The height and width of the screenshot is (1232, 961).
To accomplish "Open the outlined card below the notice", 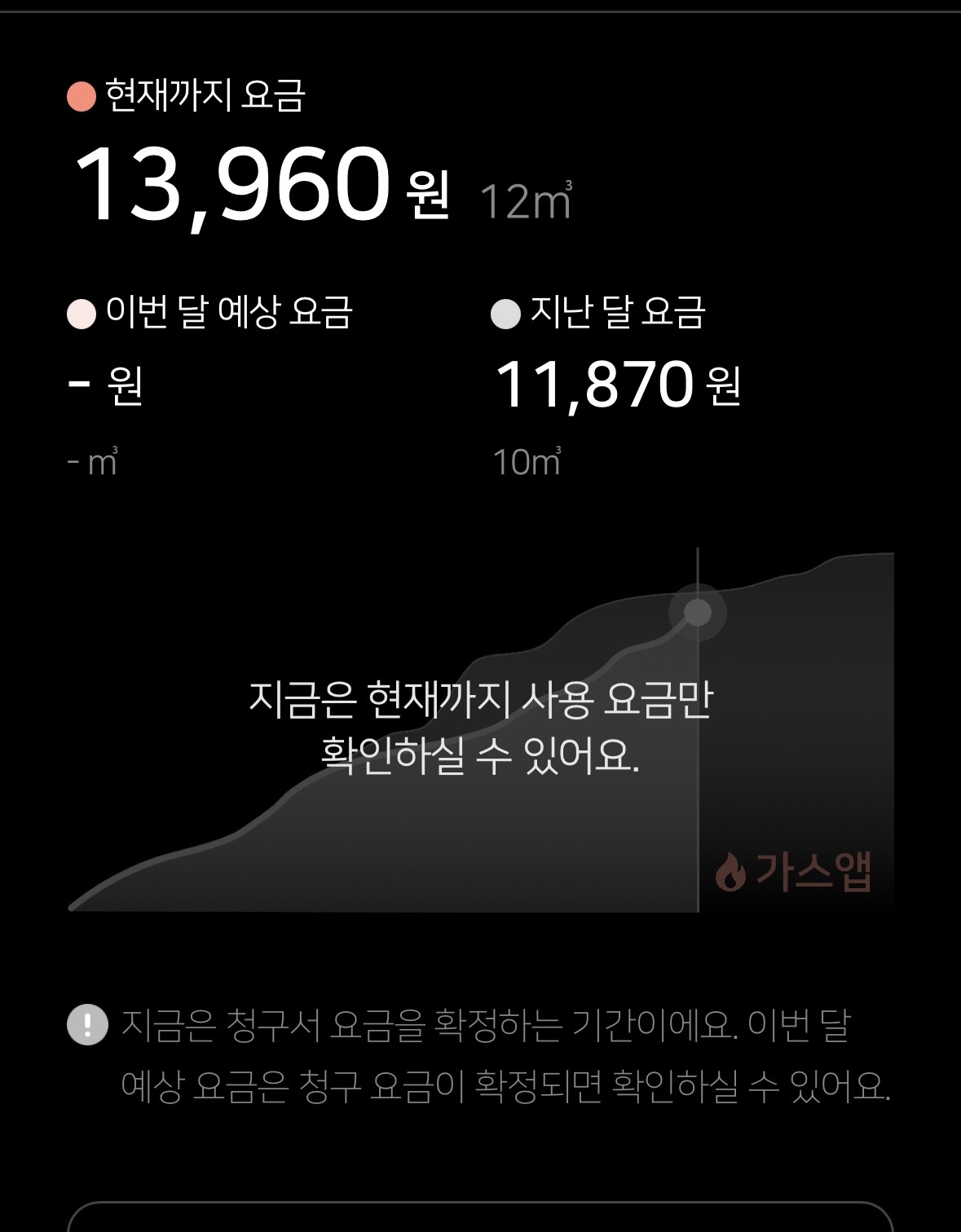I will coord(480,1217).
